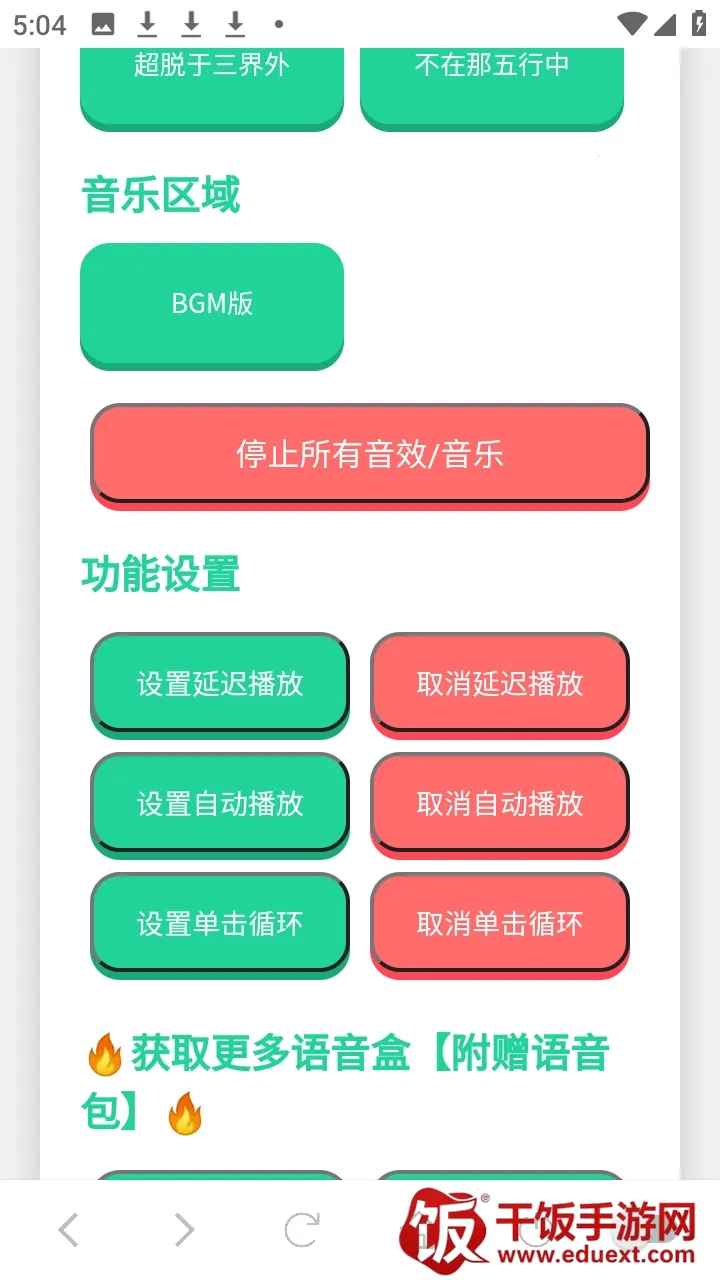Turn on 设置单击循环
The width and height of the screenshot is (720, 1280).
[x=220, y=923]
